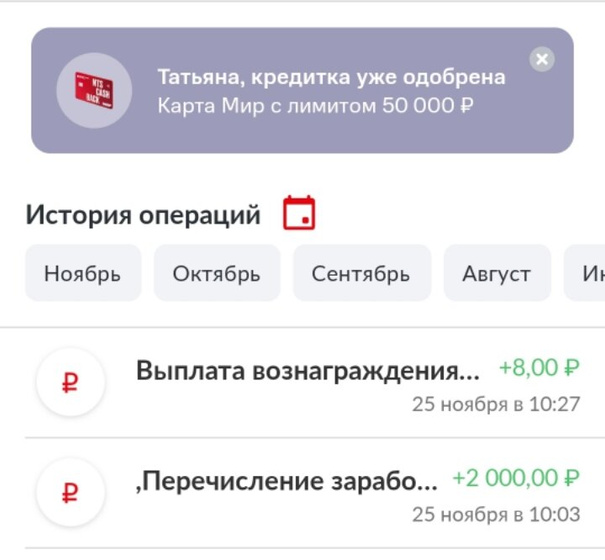
Task: Dismiss the credit card offer banner
Action: 542,59
